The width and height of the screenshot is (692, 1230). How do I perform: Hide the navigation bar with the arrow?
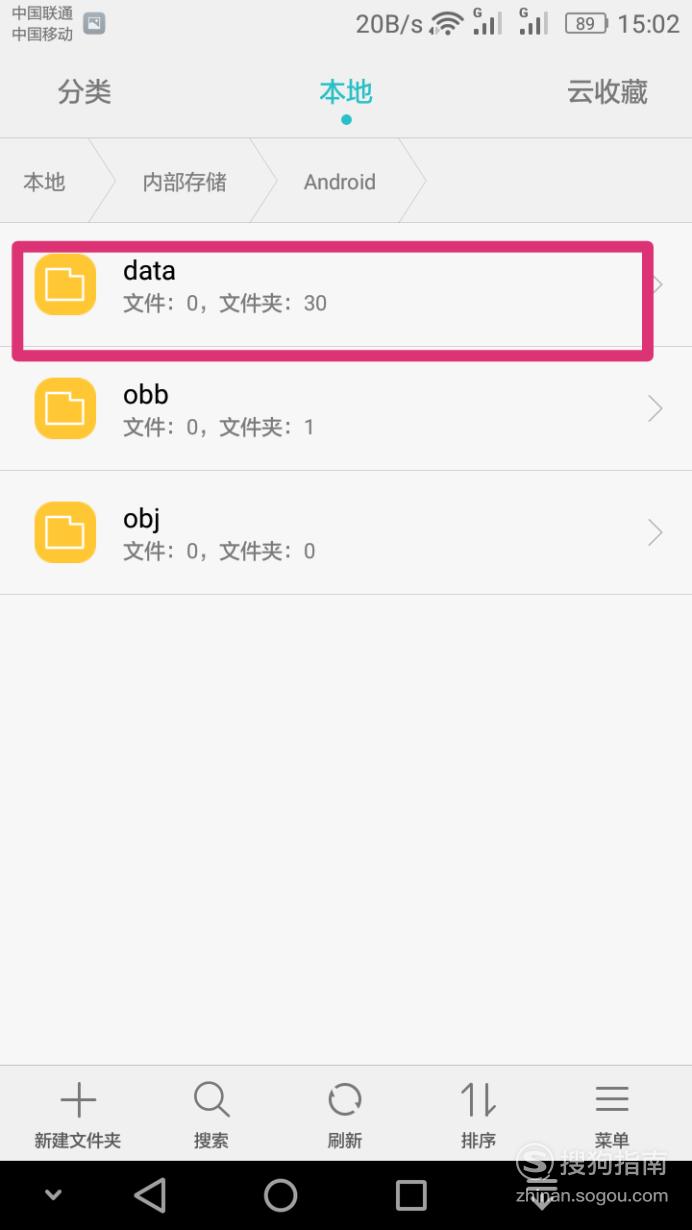click(53, 1194)
